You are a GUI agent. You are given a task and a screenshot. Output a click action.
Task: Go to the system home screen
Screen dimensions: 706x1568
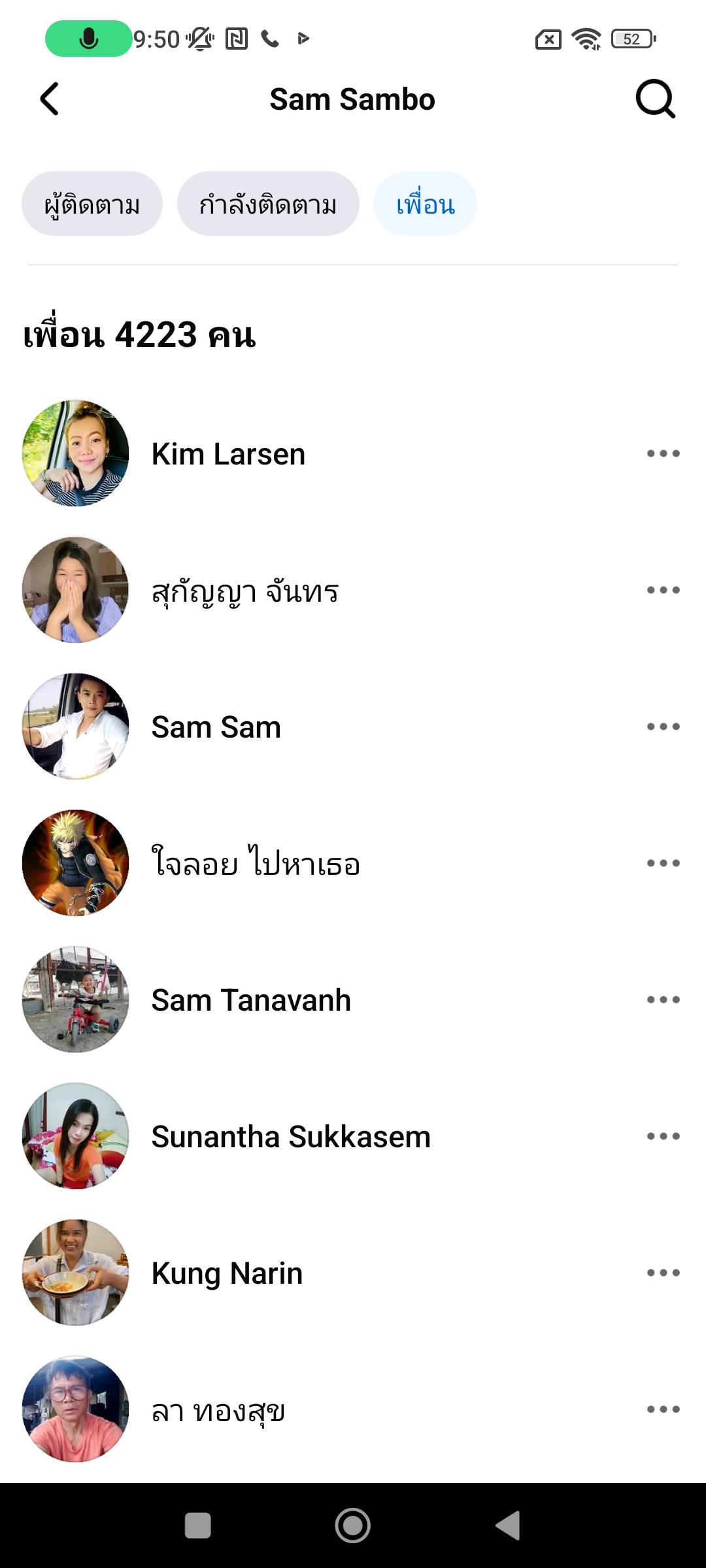[x=353, y=1526]
